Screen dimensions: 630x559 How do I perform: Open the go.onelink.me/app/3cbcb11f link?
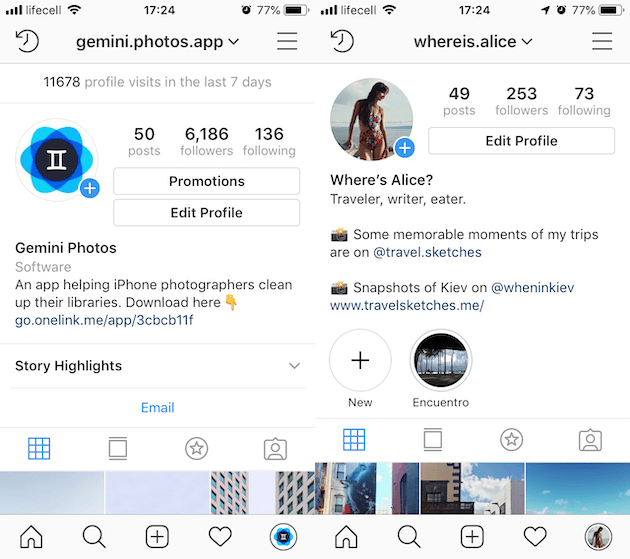[104, 320]
